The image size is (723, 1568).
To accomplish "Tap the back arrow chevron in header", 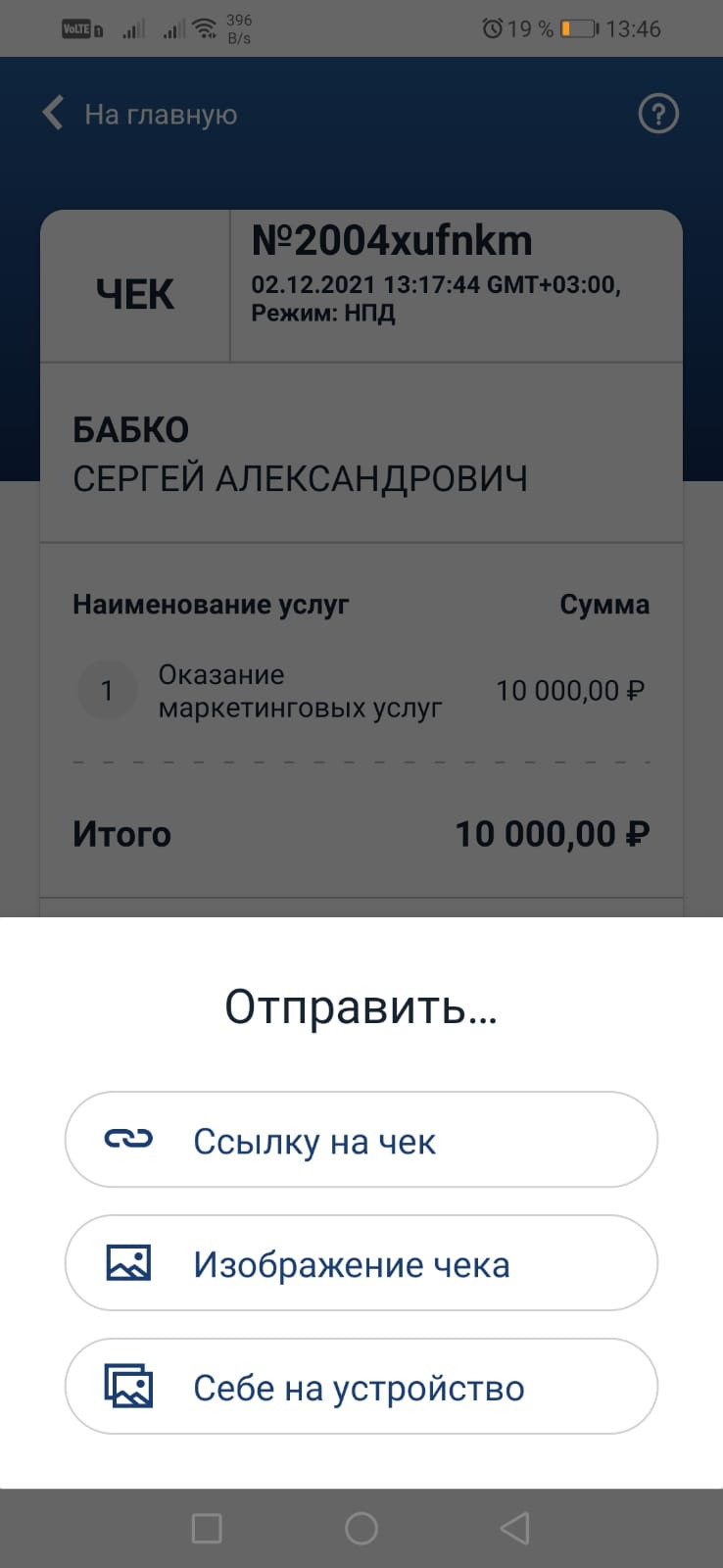I will click(51, 113).
